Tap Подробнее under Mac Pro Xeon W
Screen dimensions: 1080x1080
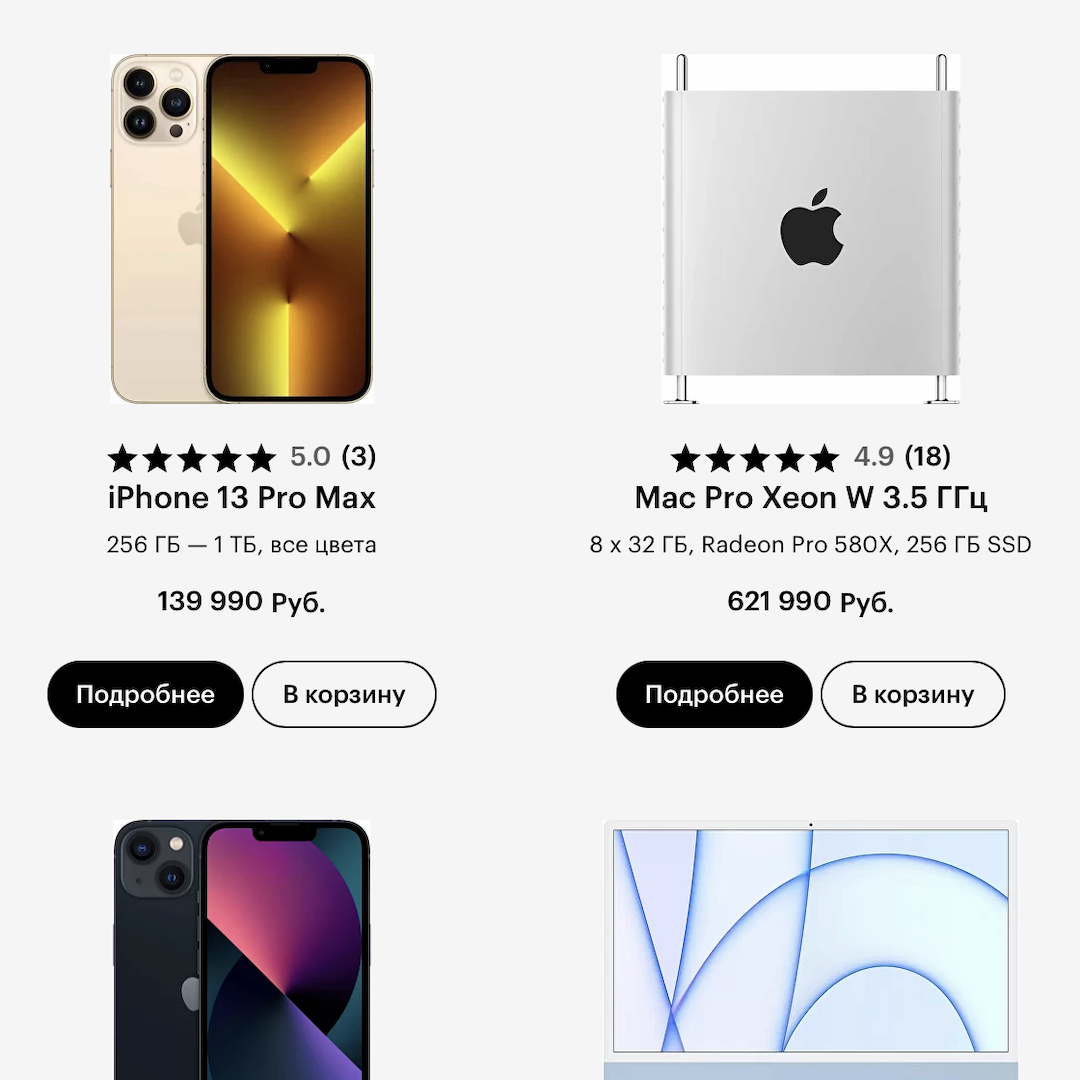pyautogui.click(x=714, y=694)
